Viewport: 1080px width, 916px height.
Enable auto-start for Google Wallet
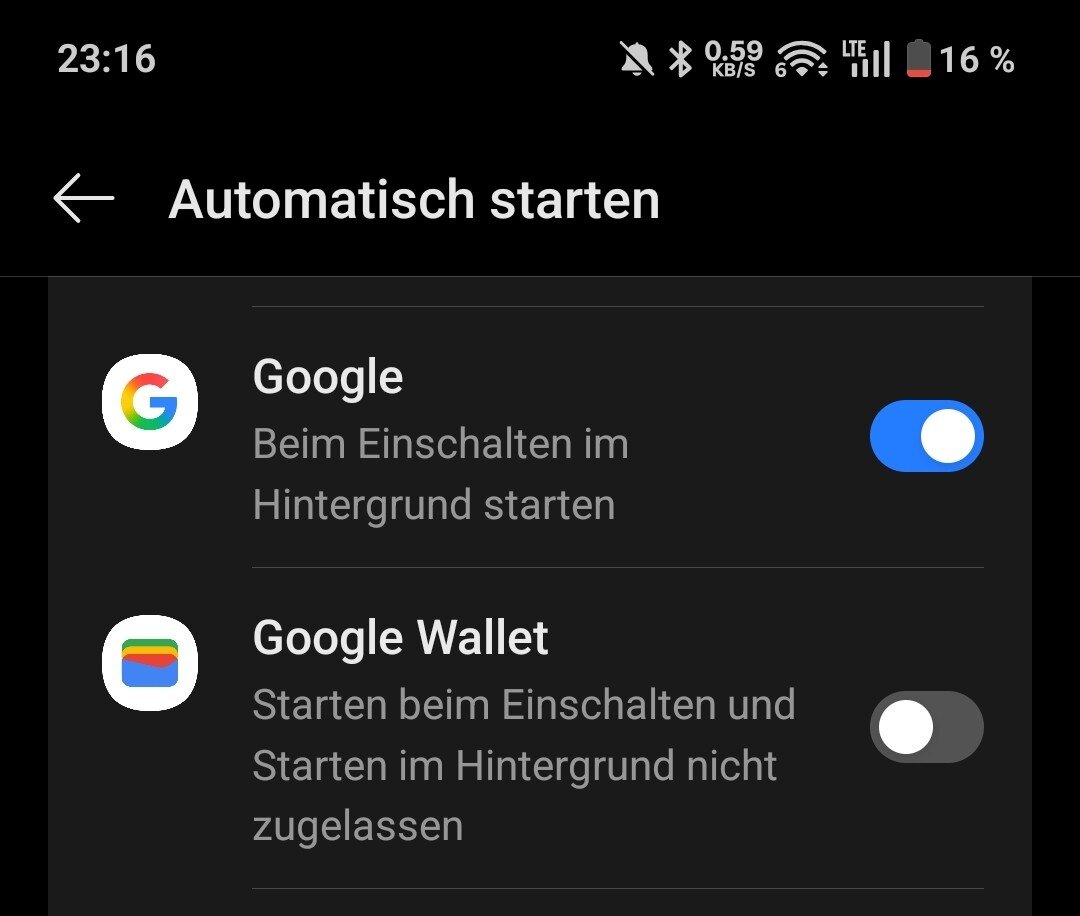coord(926,727)
